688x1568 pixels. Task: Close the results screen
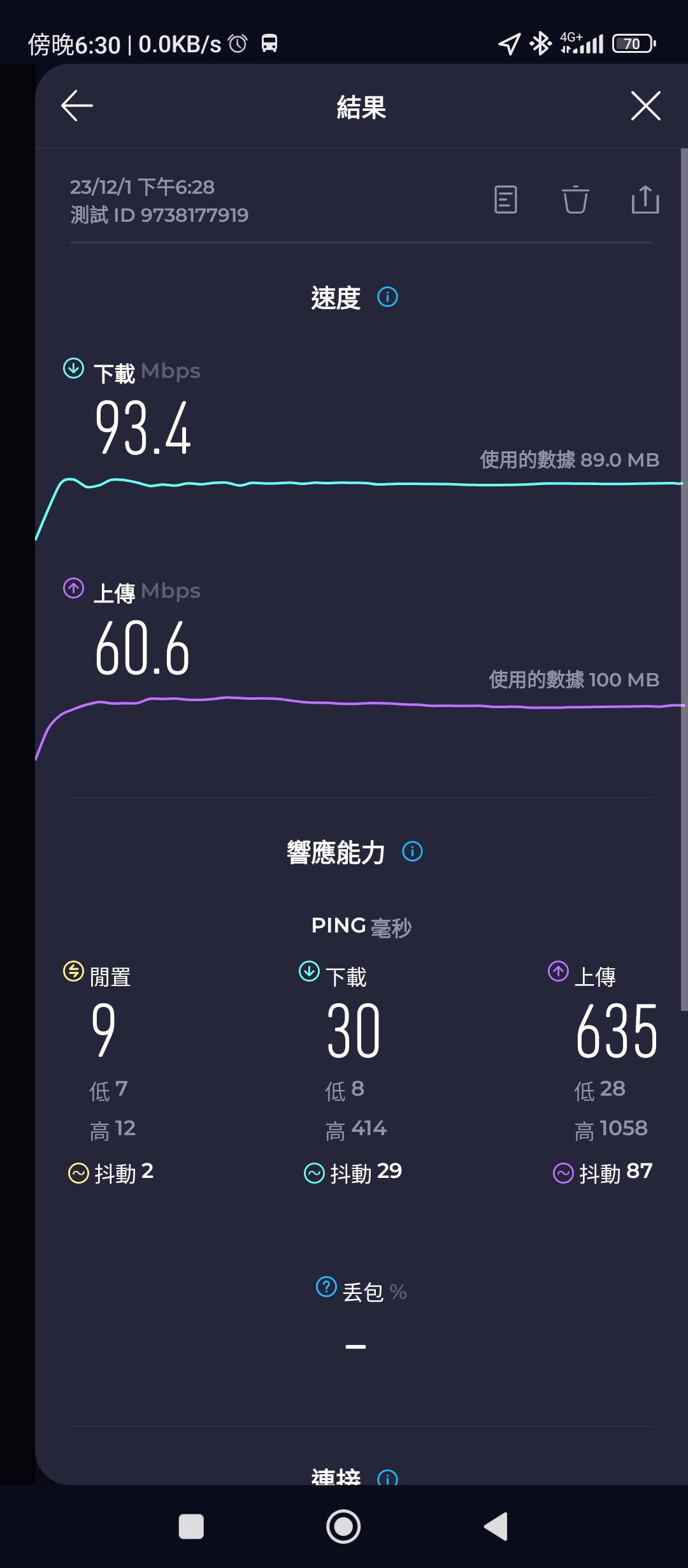(x=645, y=106)
